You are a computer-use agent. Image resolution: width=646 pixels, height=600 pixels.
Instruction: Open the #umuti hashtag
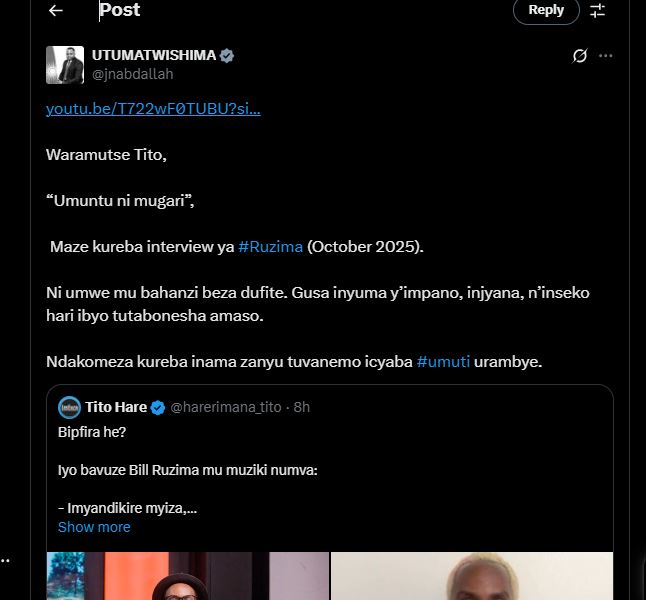(443, 362)
